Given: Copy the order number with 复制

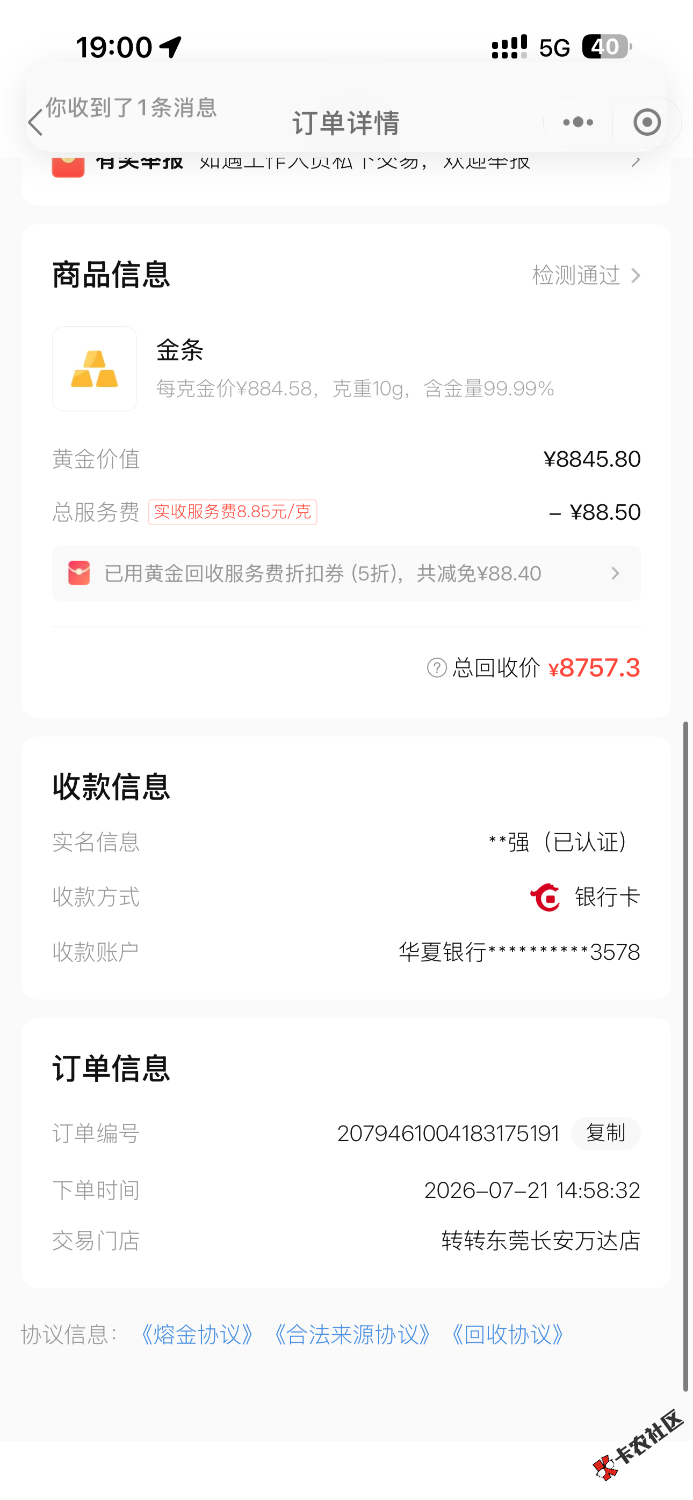Looking at the screenshot, I should click(605, 1133).
